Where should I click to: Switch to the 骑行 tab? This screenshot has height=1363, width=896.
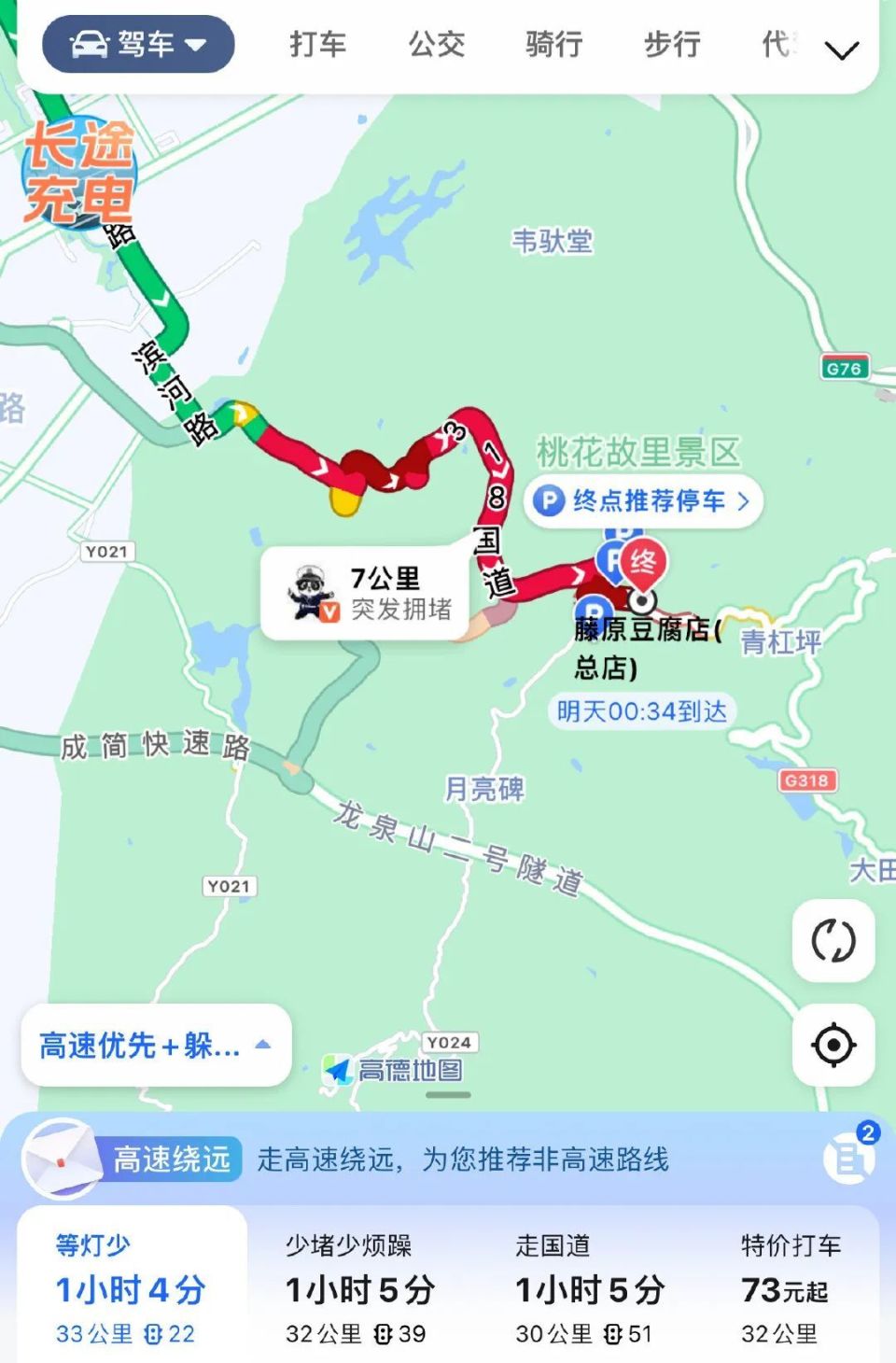(x=553, y=44)
